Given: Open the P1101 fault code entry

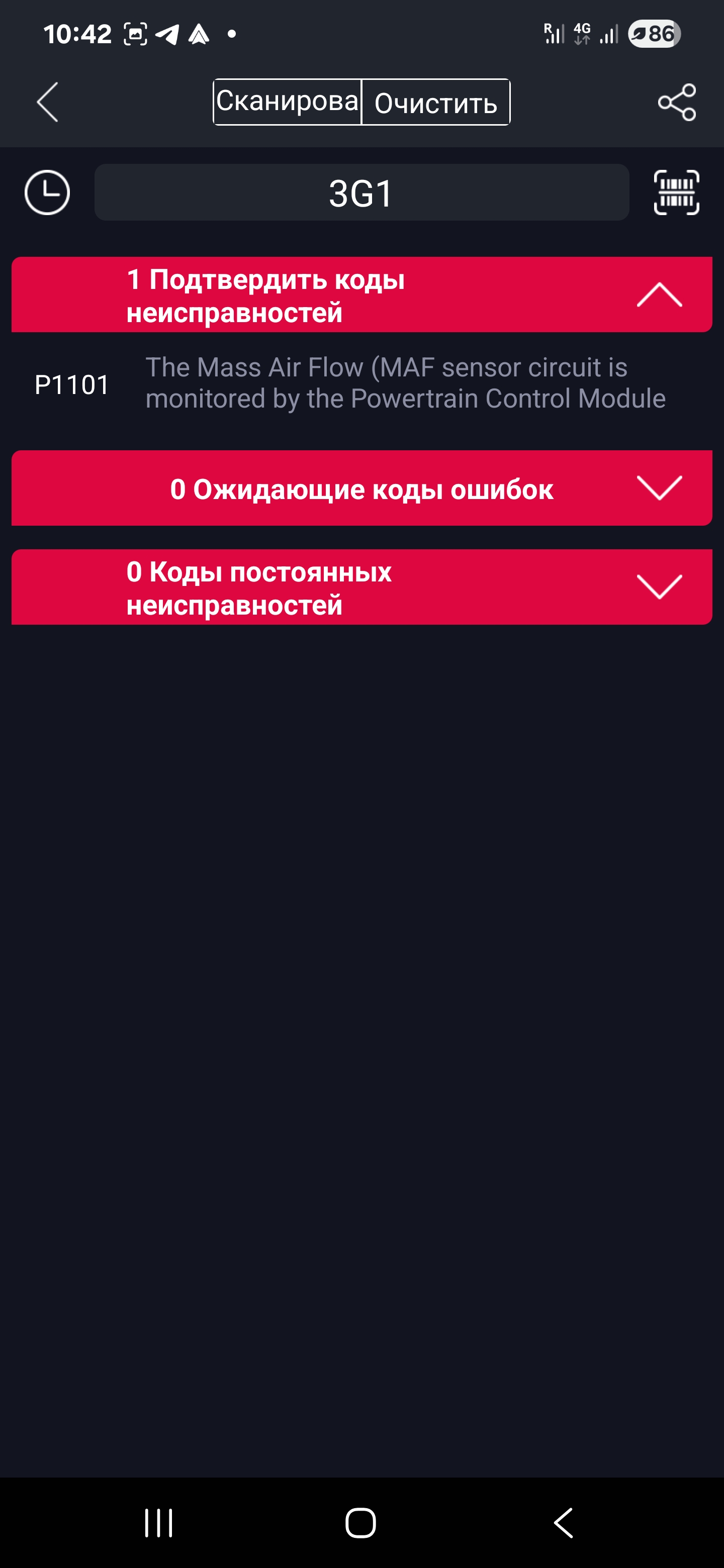Looking at the screenshot, I should (361, 383).
